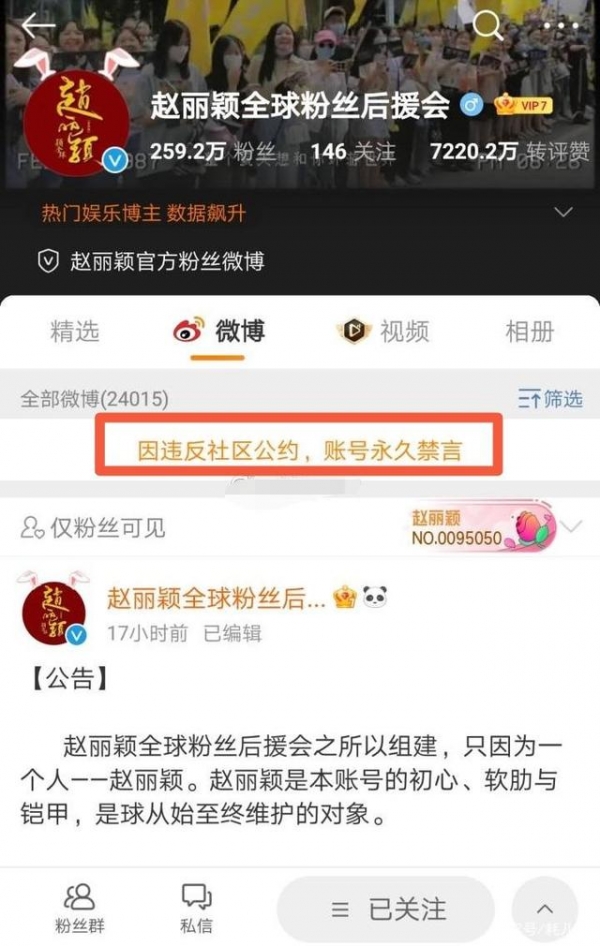Tap the up-arrow button at the bottom
The width and height of the screenshot is (600, 946).
(x=546, y=908)
